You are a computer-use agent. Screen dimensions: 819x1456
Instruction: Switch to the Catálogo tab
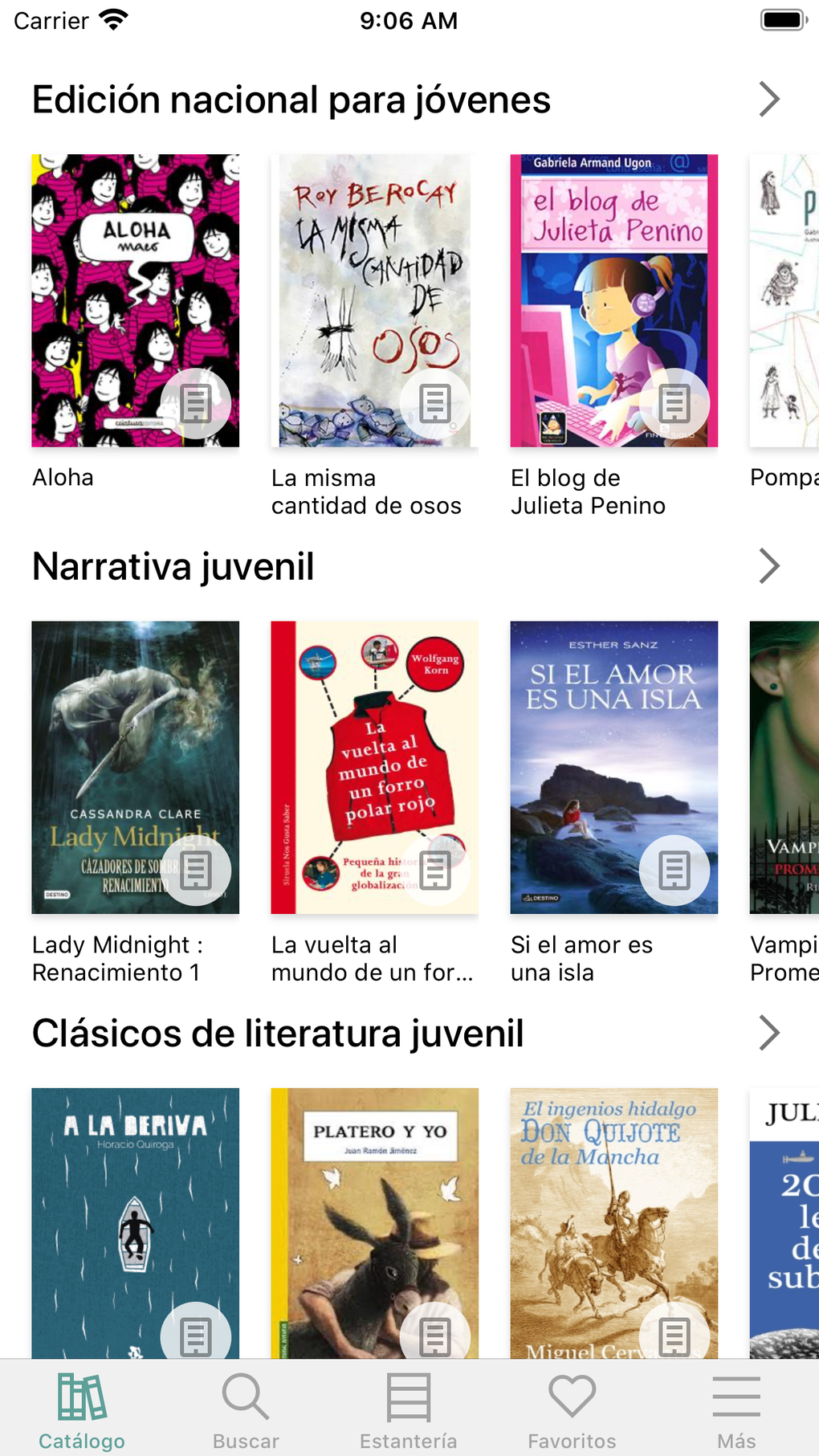[82, 1410]
